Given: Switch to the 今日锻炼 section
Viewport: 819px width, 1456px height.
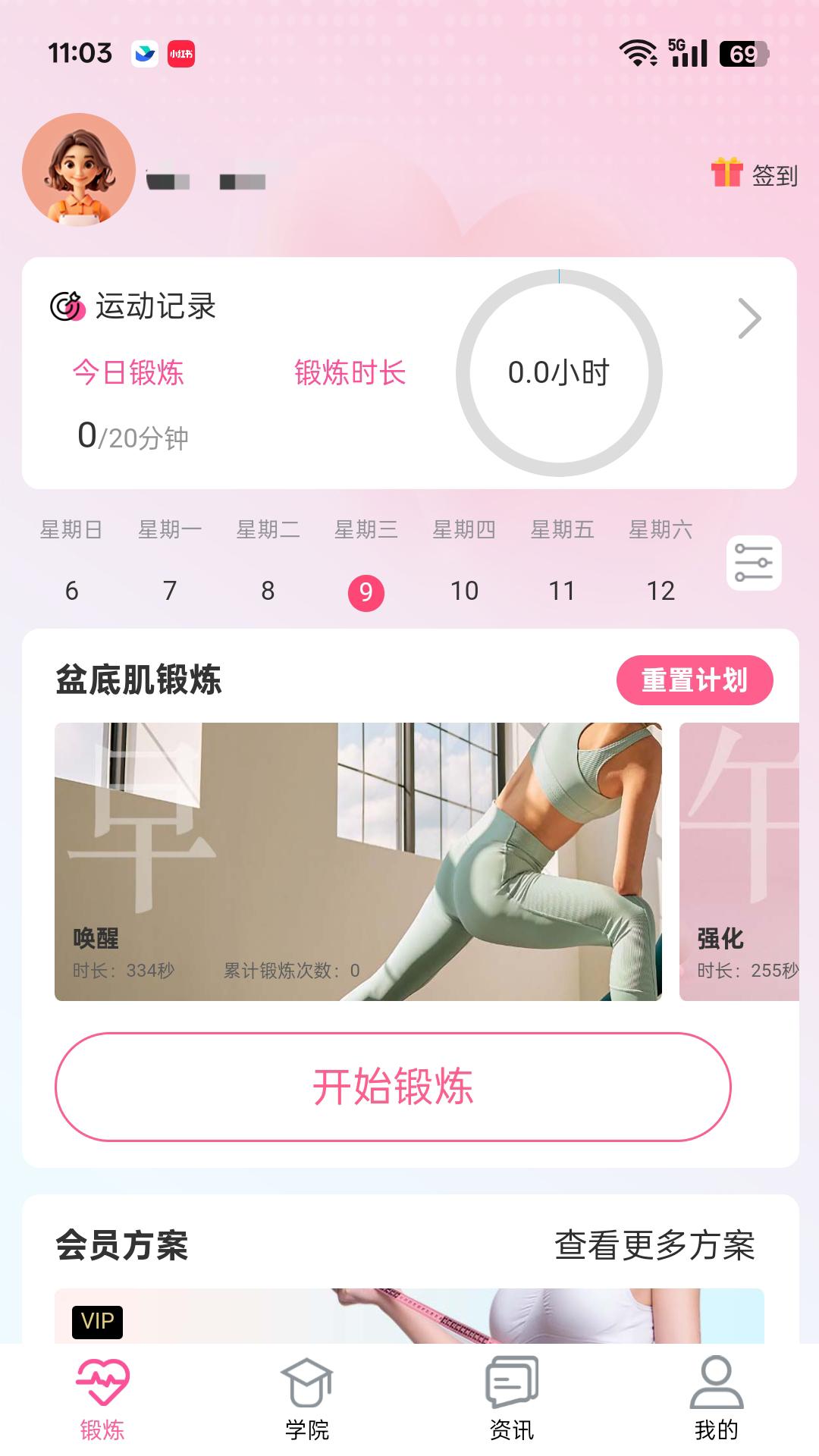Looking at the screenshot, I should pyautogui.click(x=129, y=373).
